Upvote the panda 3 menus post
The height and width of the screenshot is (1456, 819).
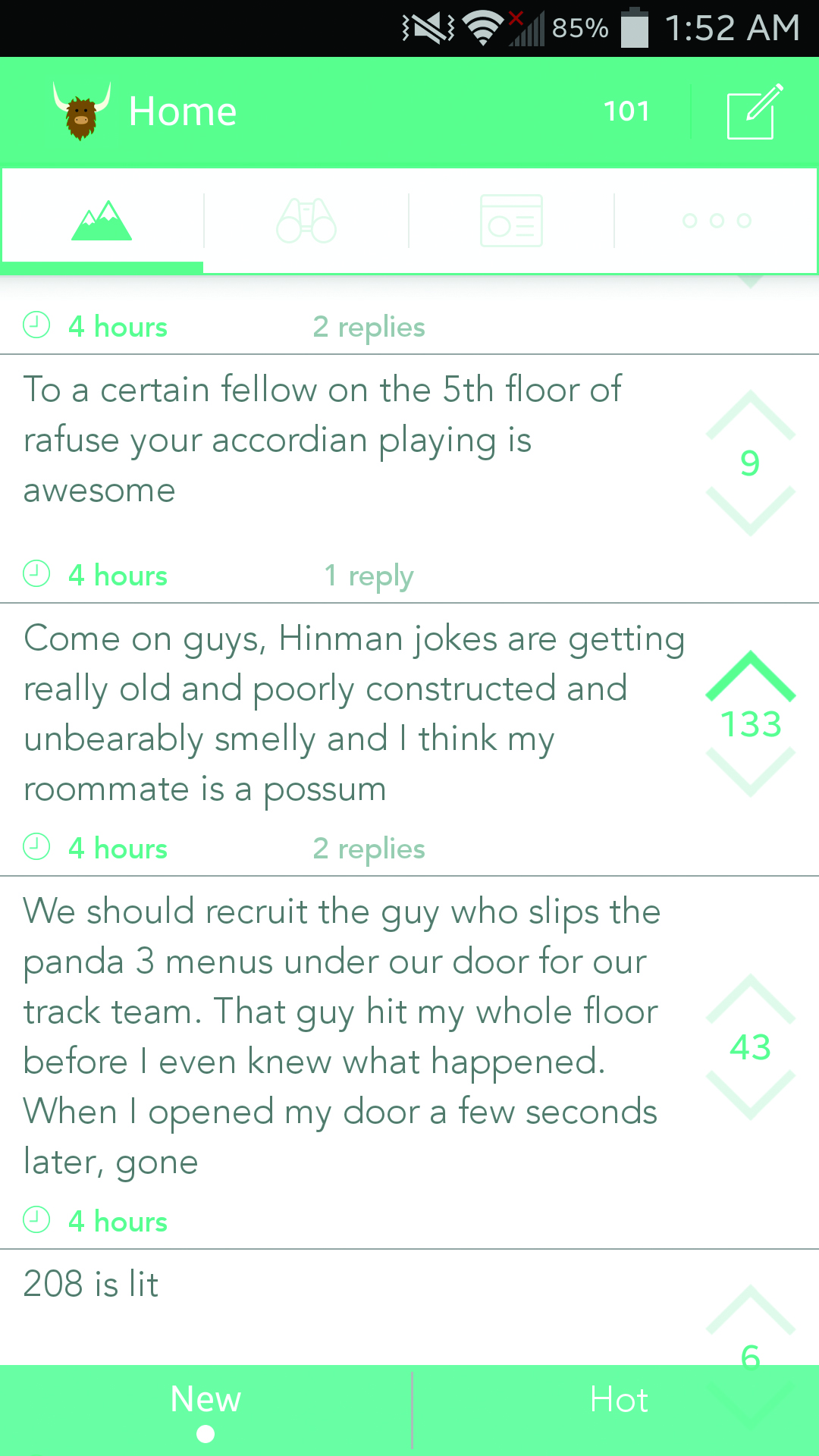pyautogui.click(x=750, y=999)
